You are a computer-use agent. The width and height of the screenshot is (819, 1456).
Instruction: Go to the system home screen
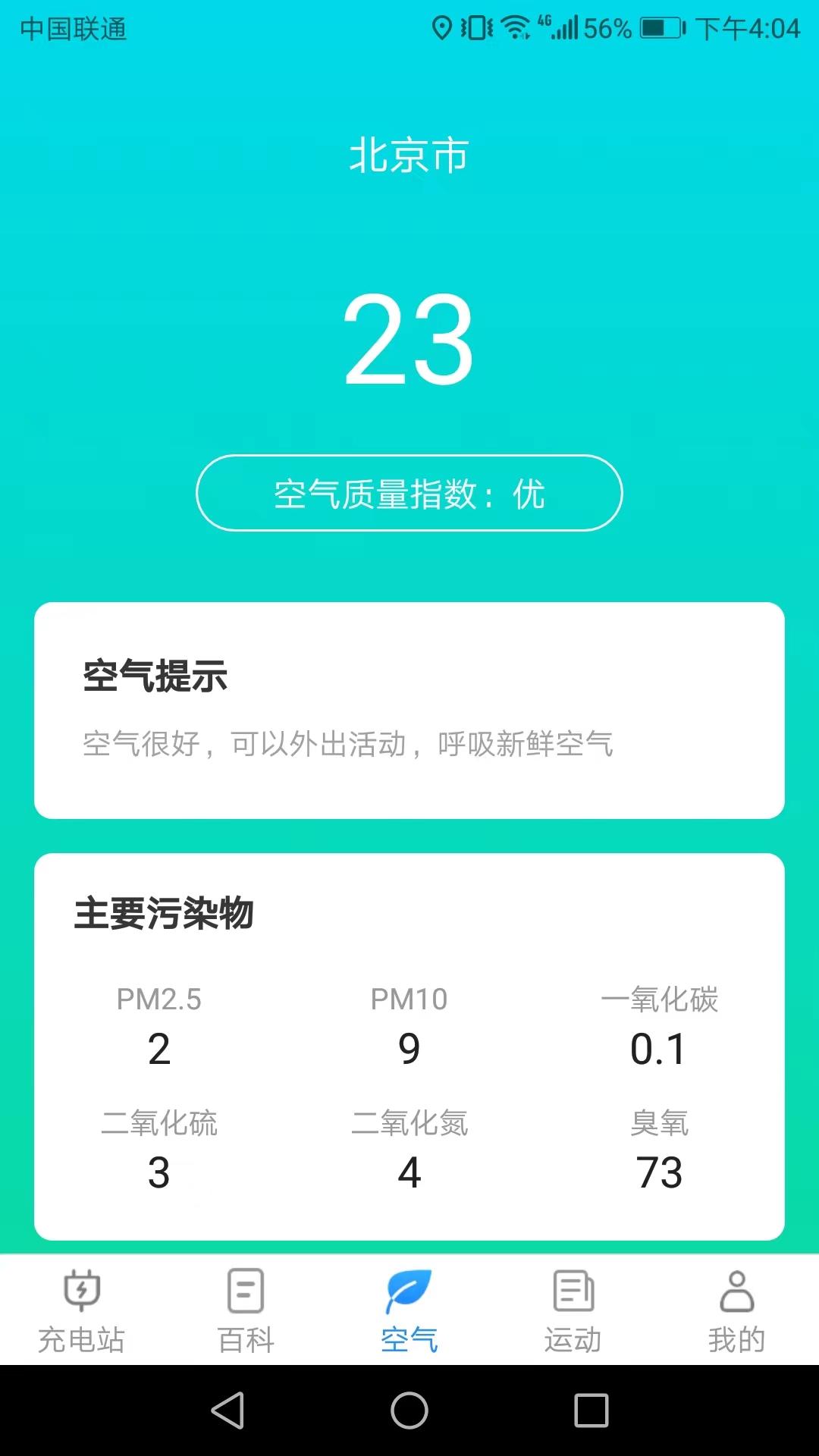409,1410
